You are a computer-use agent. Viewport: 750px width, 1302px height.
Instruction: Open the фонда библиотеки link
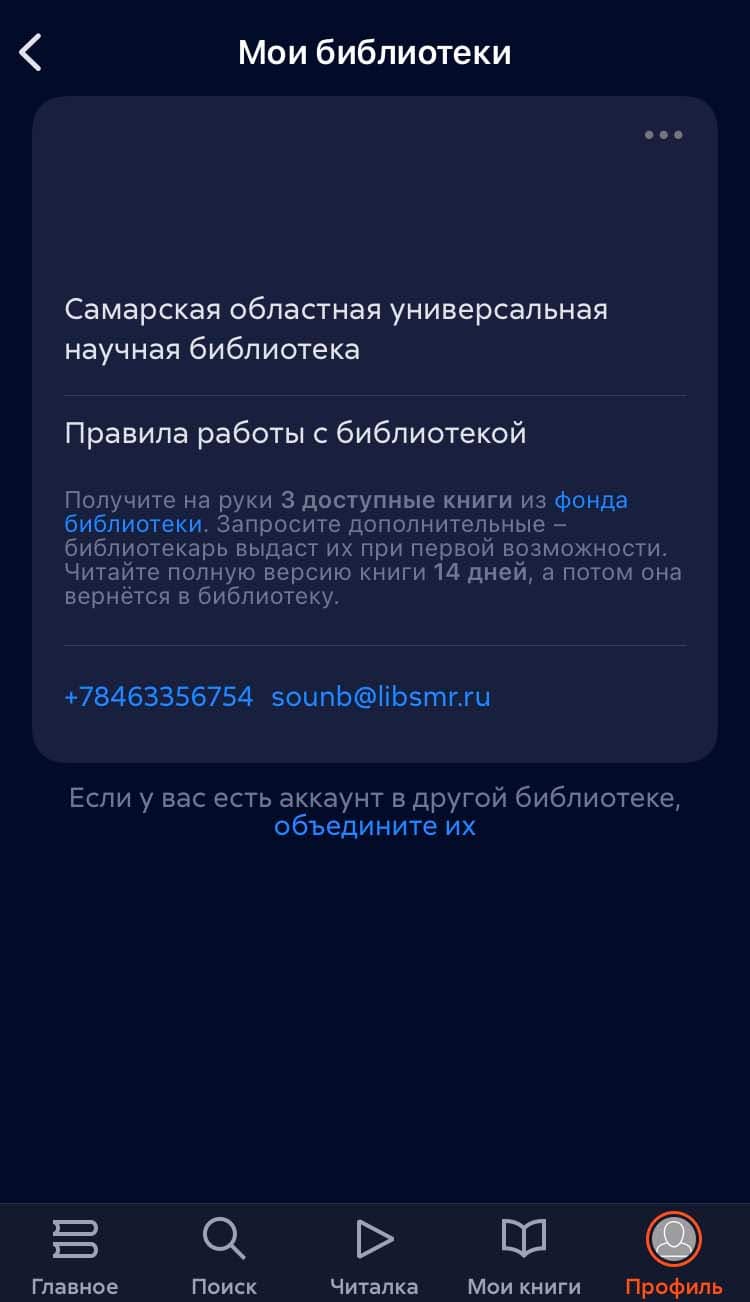(590, 500)
